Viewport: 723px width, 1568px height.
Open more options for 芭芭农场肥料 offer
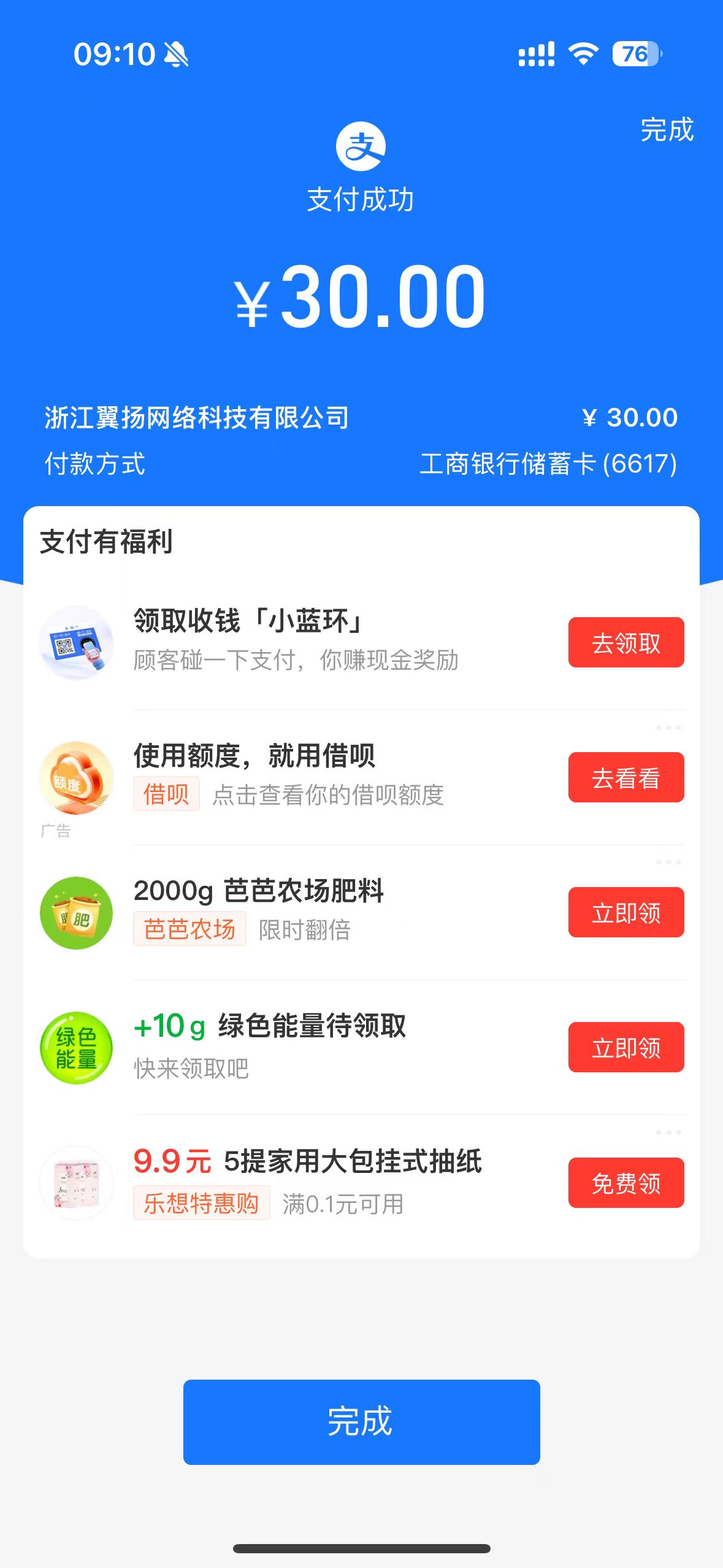(x=668, y=862)
